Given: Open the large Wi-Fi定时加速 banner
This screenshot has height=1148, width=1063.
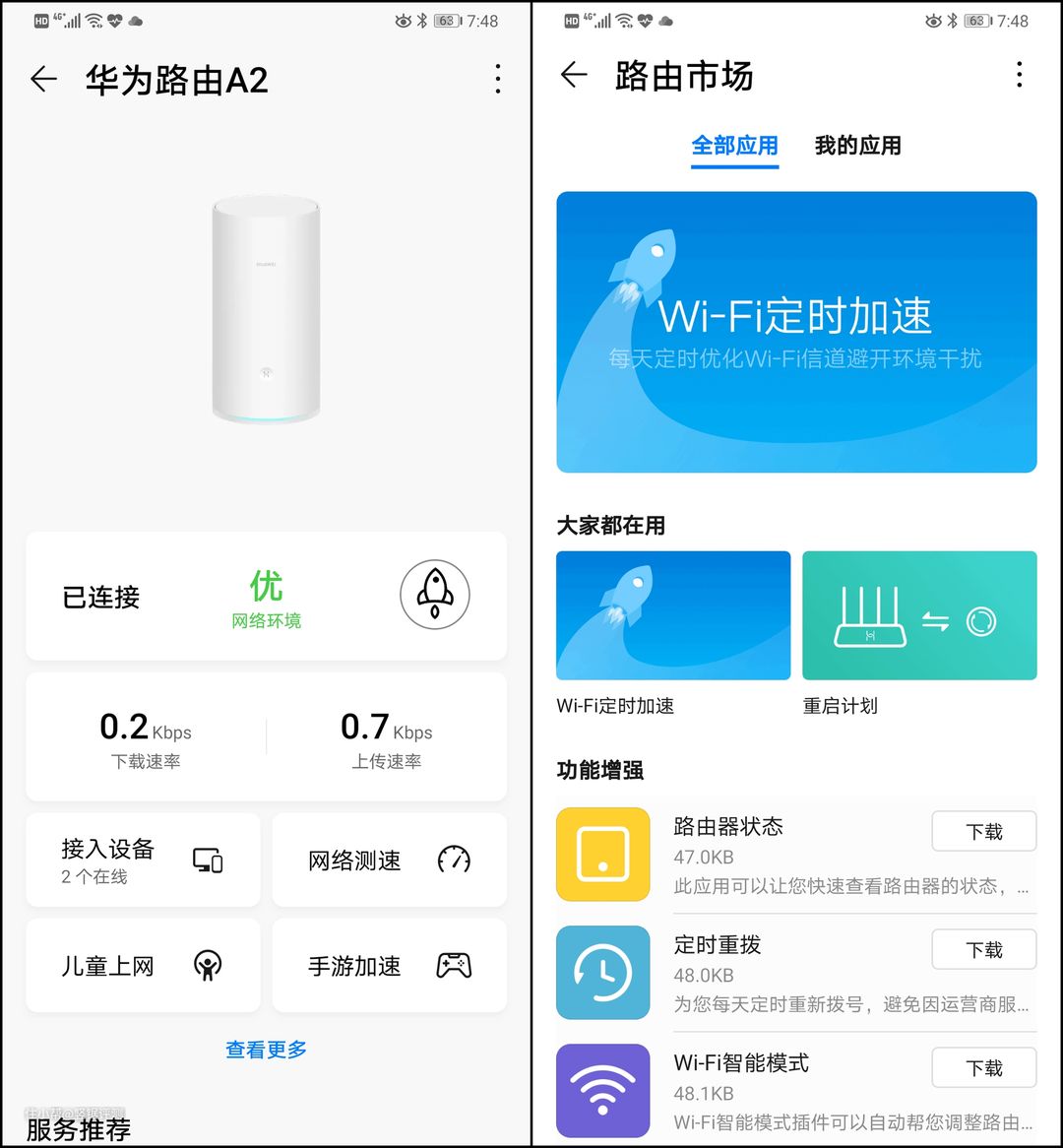Looking at the screenshot, I should point(796,332).
